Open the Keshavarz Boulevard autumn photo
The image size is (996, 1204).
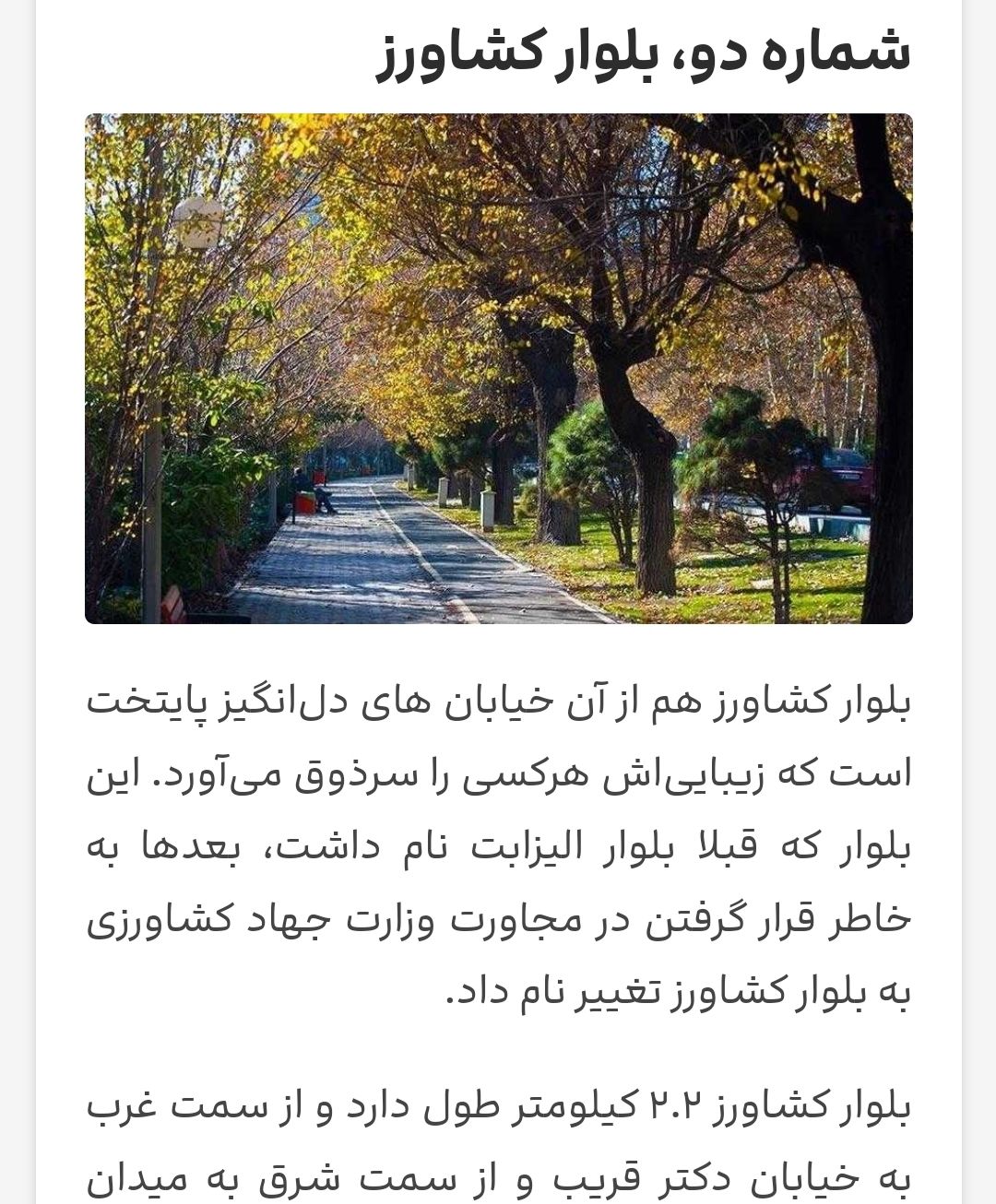click(498, 369)
